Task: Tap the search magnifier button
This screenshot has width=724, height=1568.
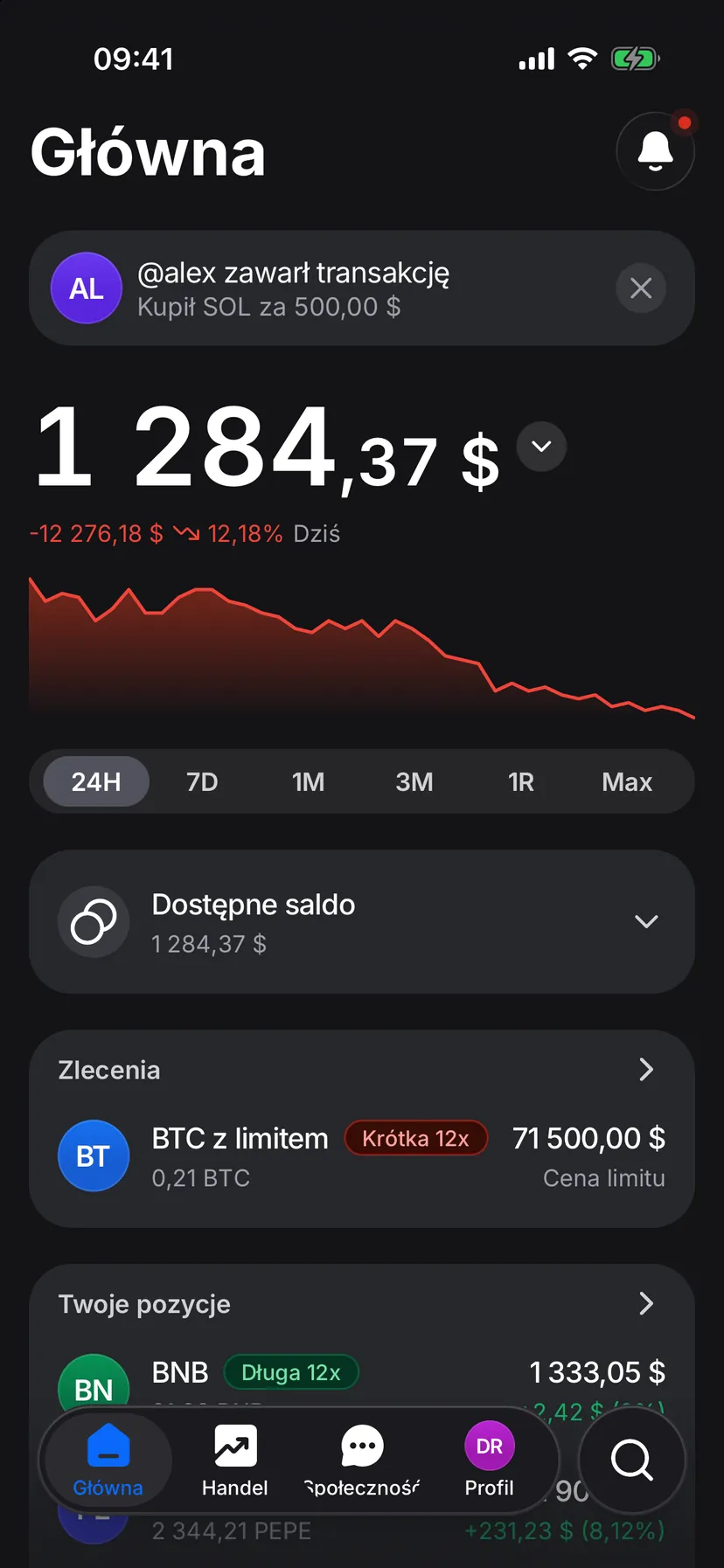Action: coord(632,1460)
